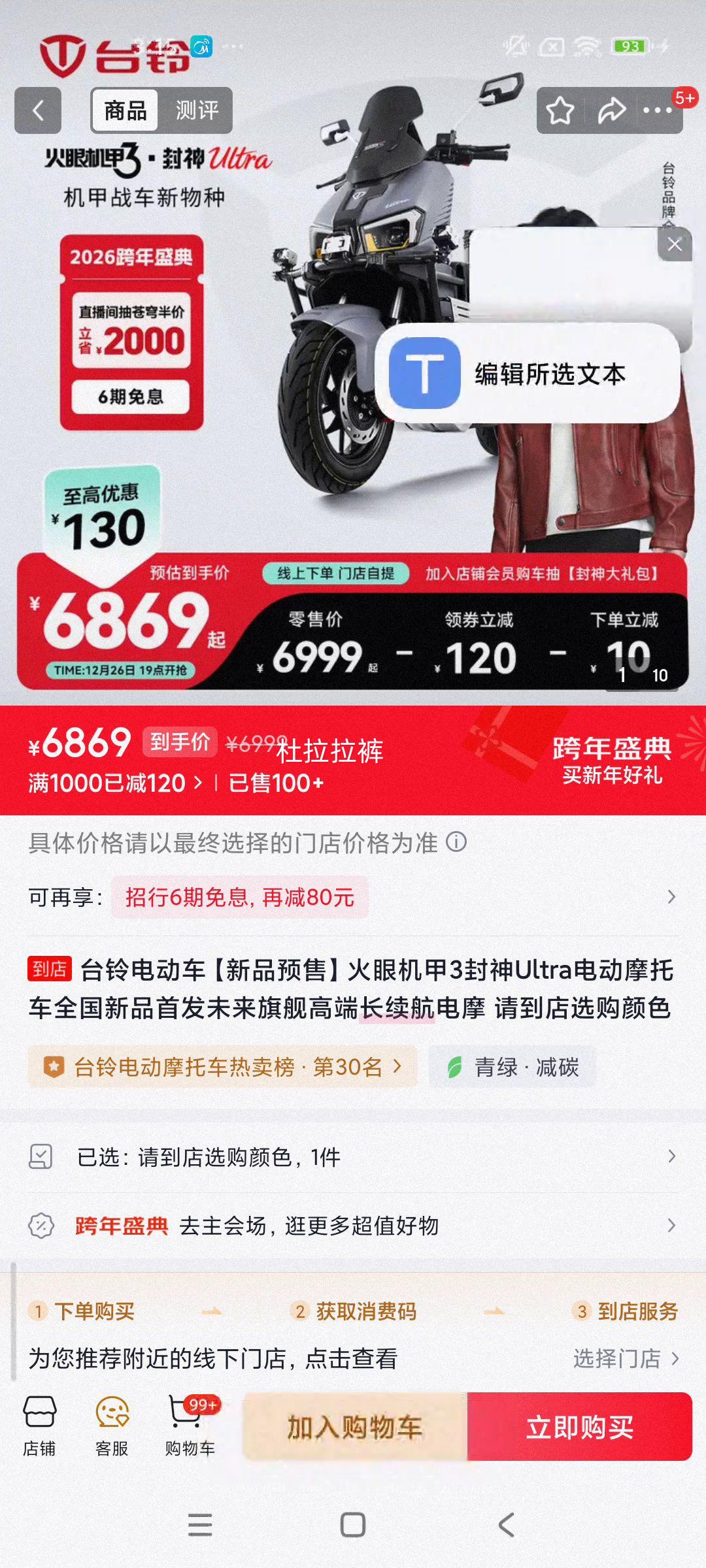Dismiss the popup with the X button
Screen dimensions: 706x1568
[673, 245]
